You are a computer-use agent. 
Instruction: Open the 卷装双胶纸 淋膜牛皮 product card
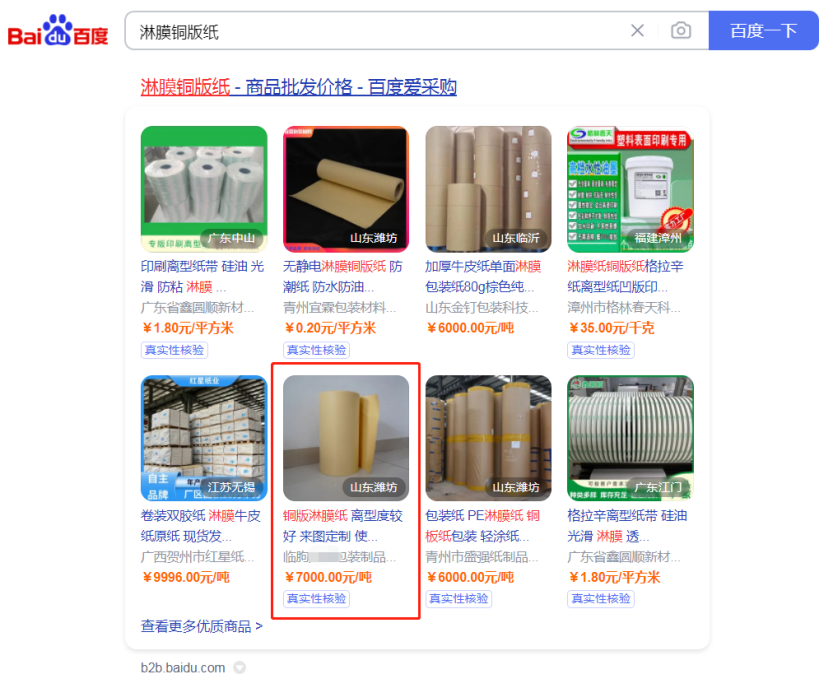point(204,438)
